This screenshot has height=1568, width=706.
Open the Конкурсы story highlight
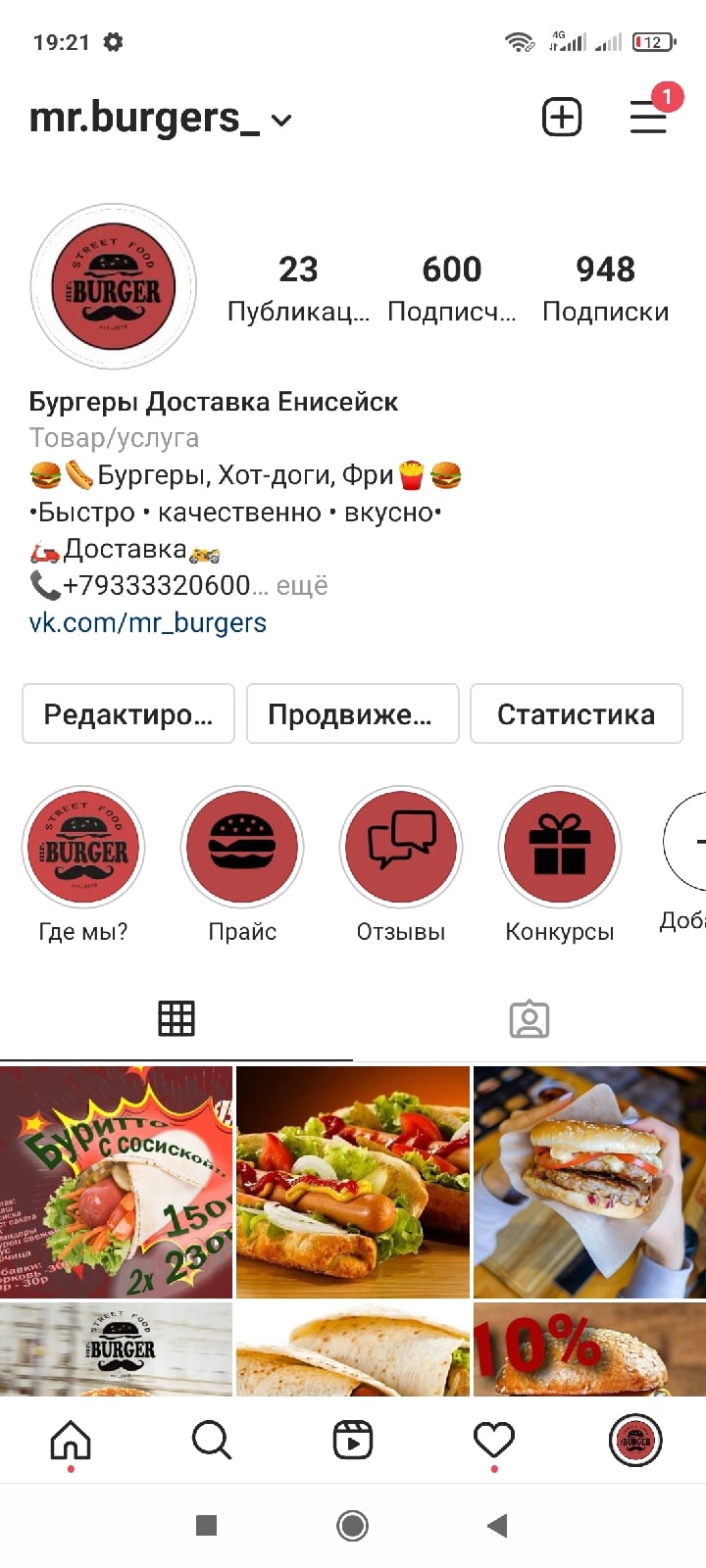point(560,847)
